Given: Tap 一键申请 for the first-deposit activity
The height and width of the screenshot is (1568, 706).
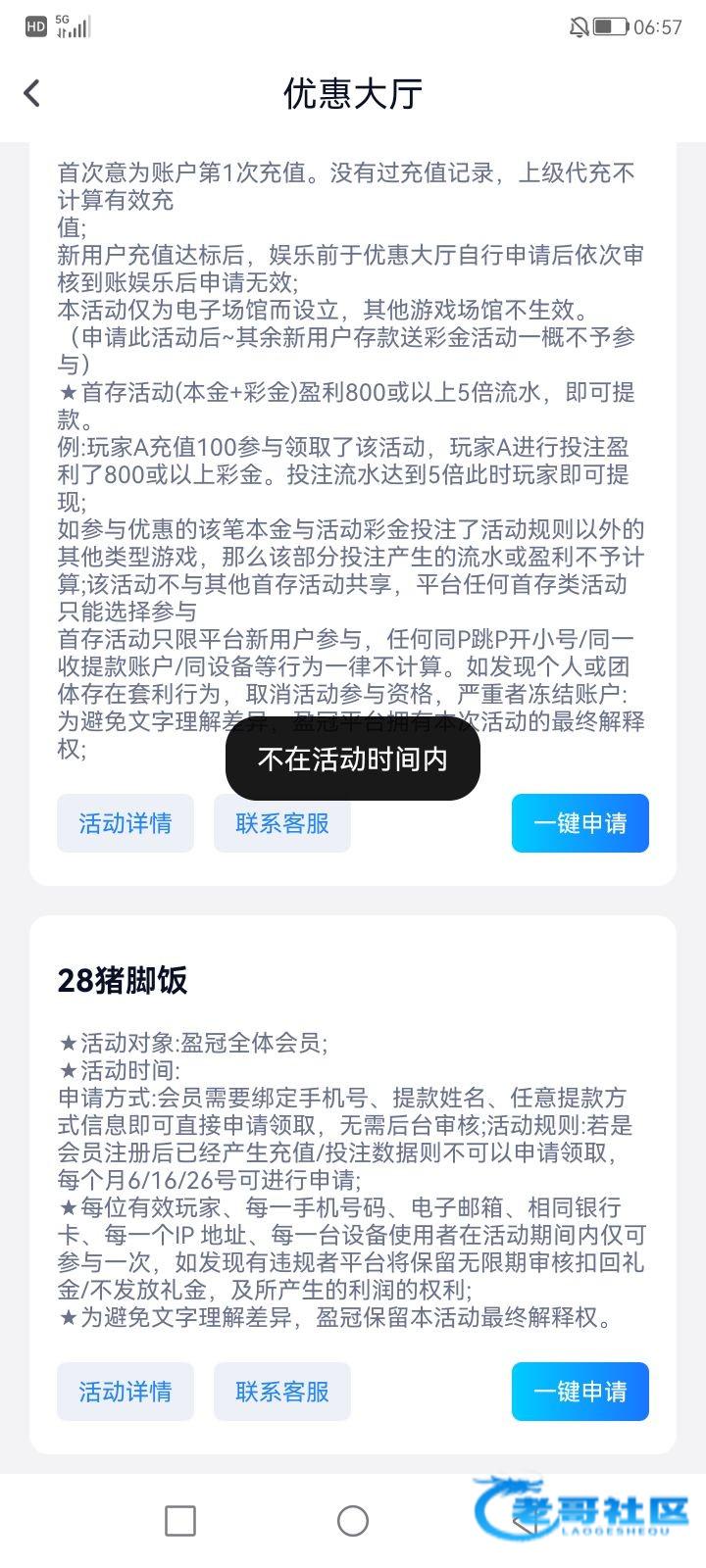Looking at the screenshot, I should (x=580, y=823).
